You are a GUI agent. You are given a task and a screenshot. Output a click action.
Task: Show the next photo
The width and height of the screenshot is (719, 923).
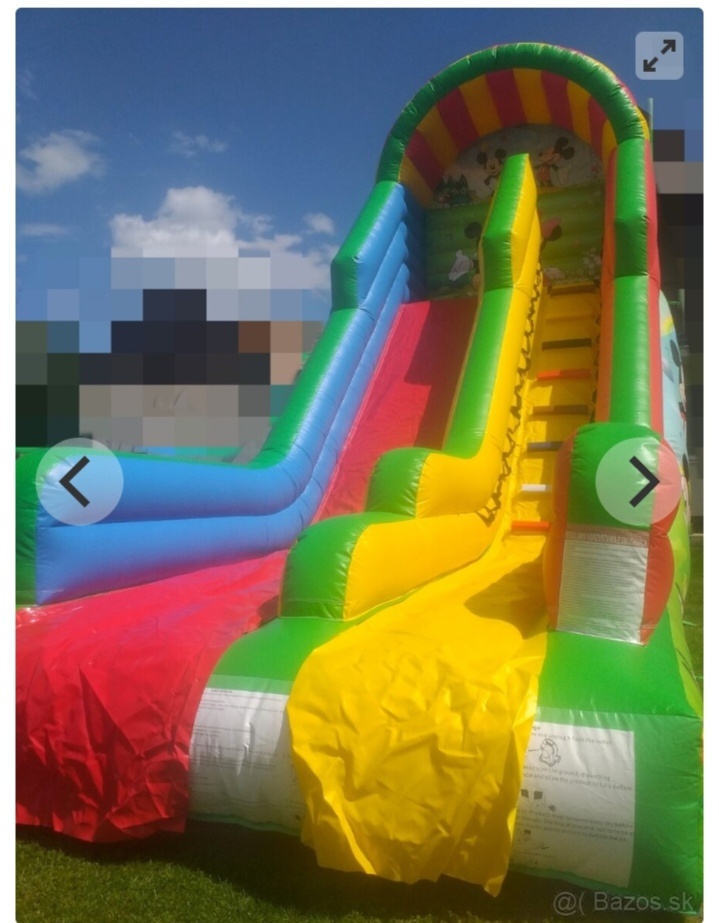click(x=641, y=482)
